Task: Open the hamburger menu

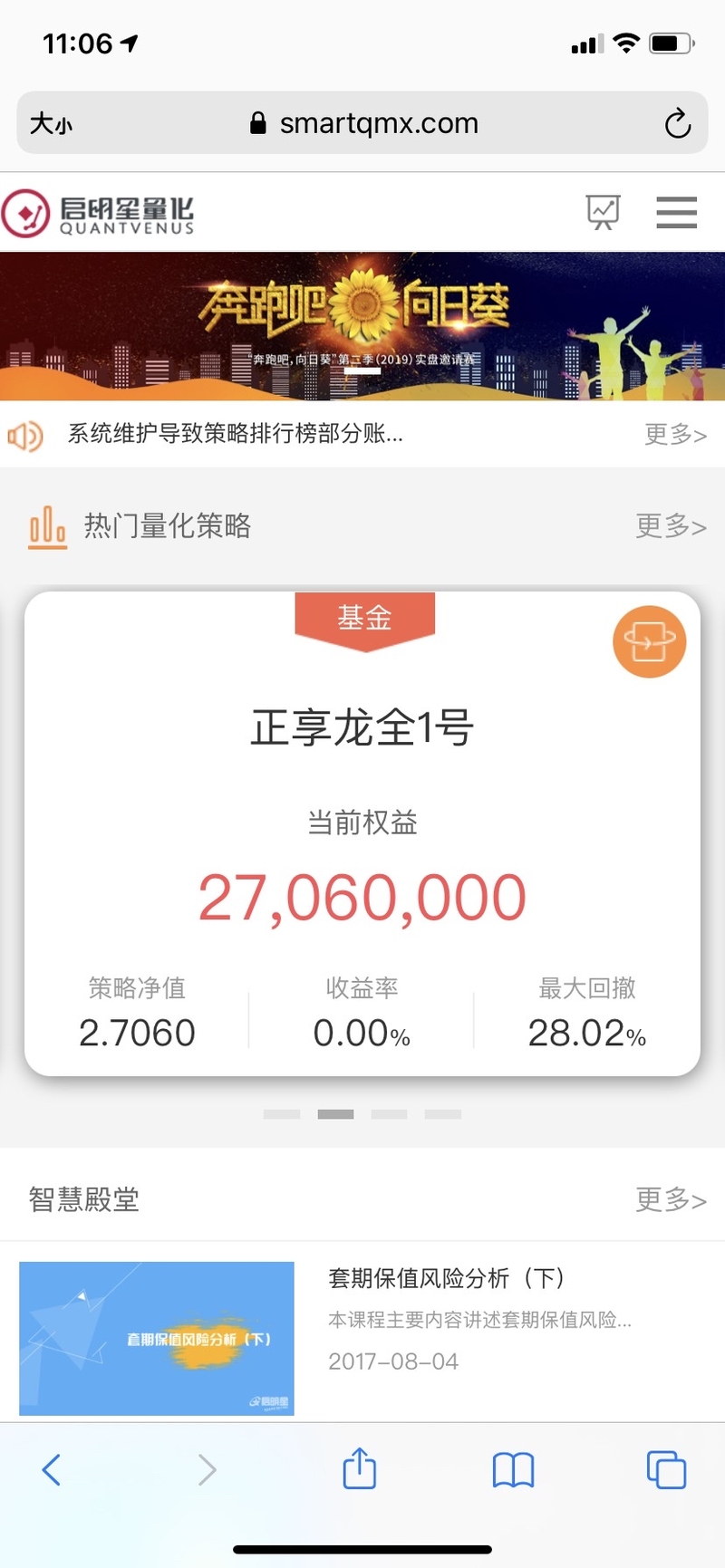Action: click(x=676, y=213)
